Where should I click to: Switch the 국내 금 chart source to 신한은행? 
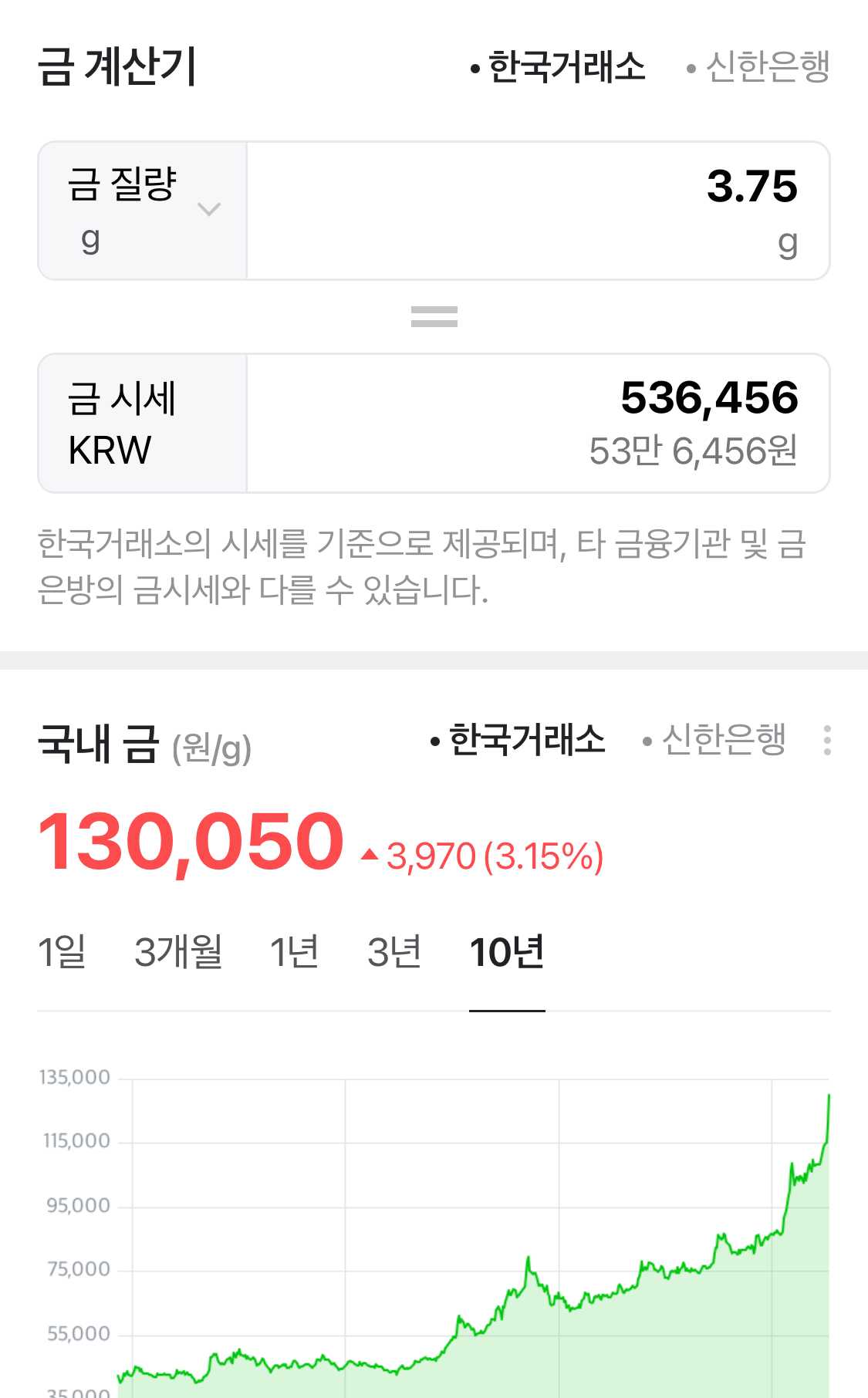tap(714, 740)
